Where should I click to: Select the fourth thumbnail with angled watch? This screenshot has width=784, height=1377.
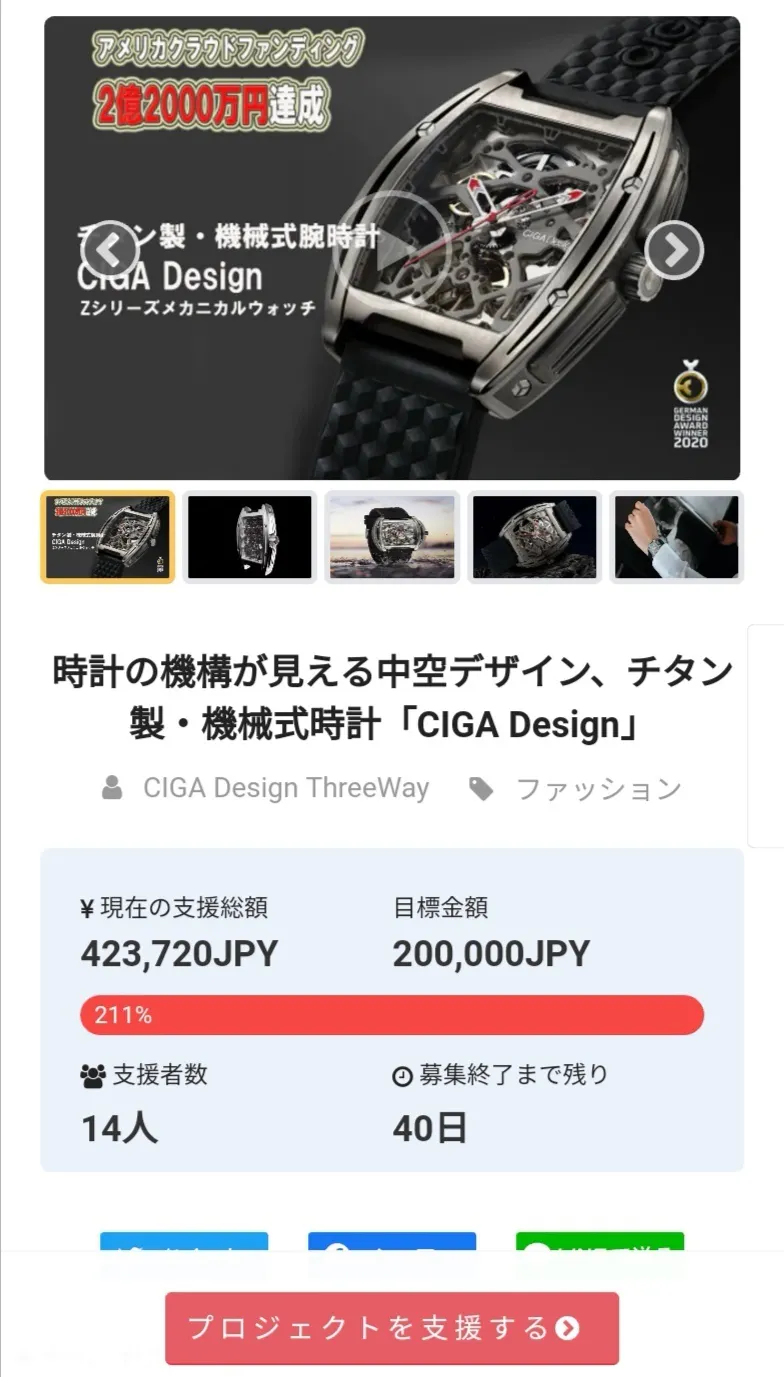(x=534, y=537)
